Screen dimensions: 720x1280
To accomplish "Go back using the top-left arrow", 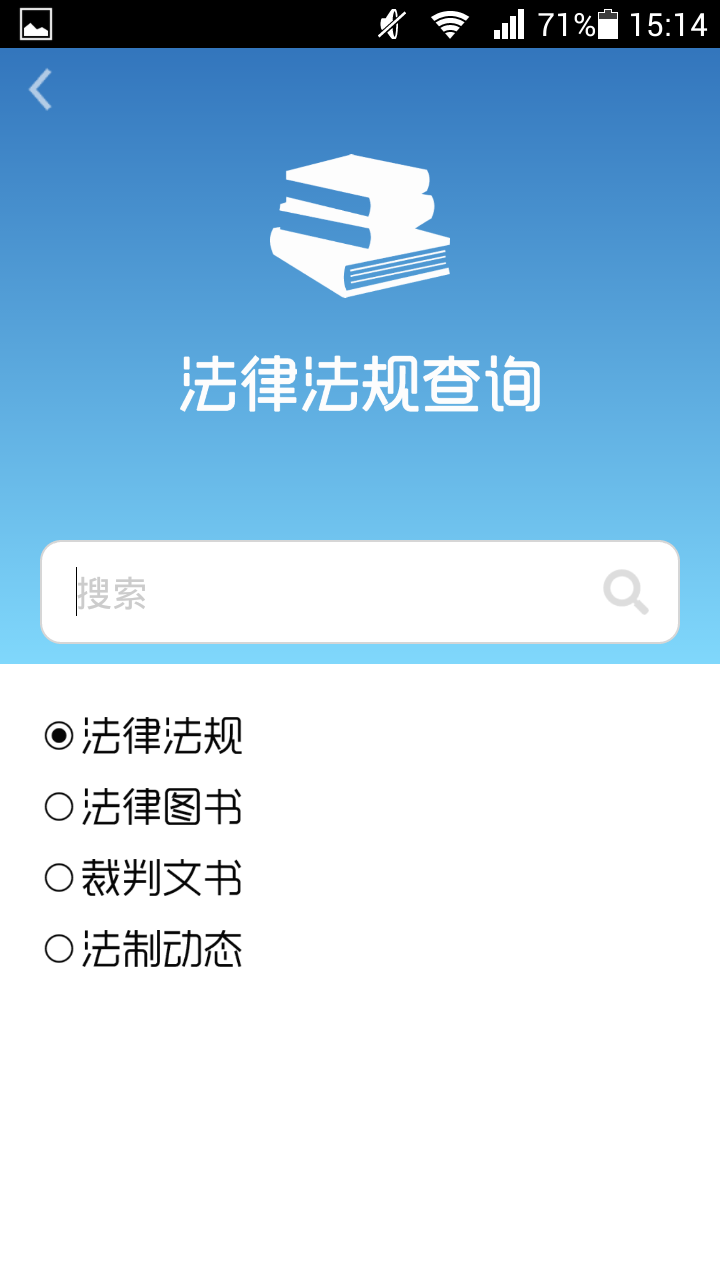I will point(40,89).
